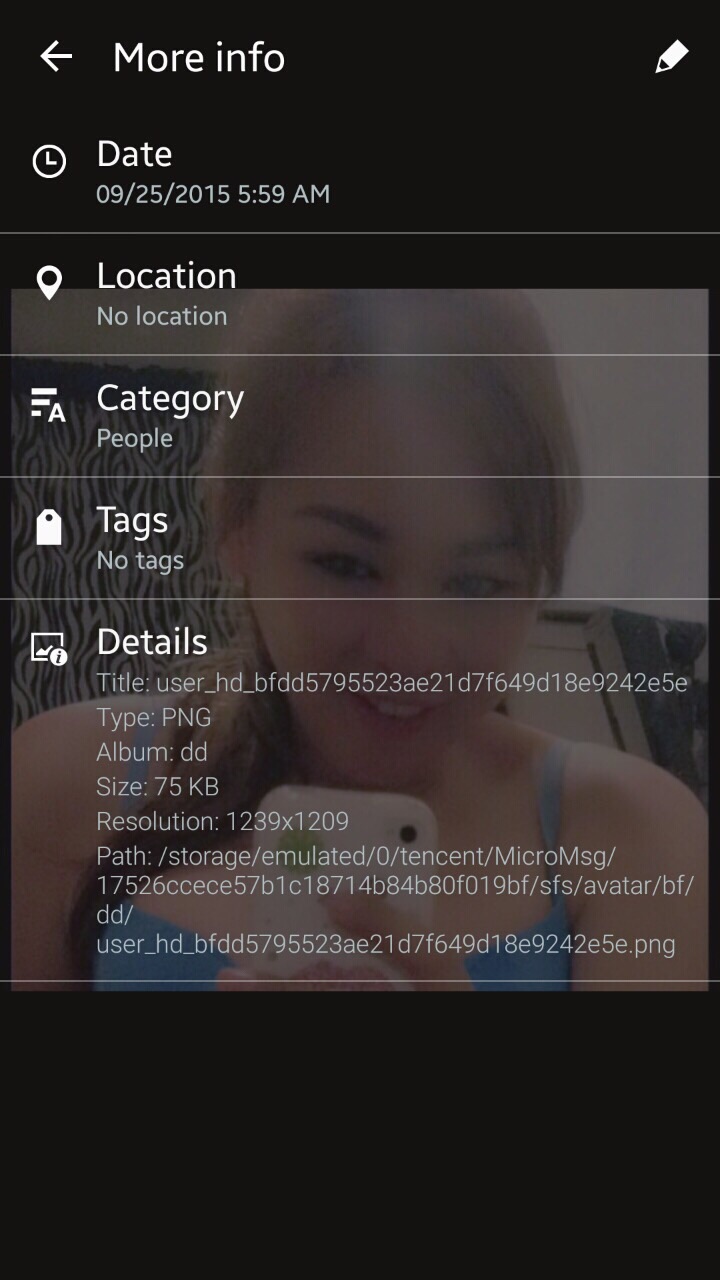
Task: Open the Location row
Action: [360, 294]
